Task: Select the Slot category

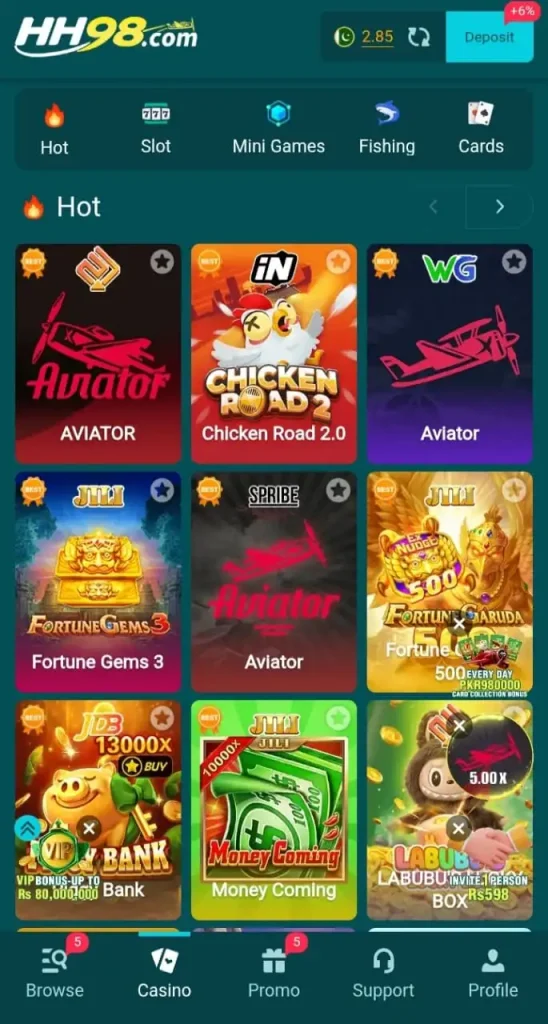Action: [x=155, y=129]
